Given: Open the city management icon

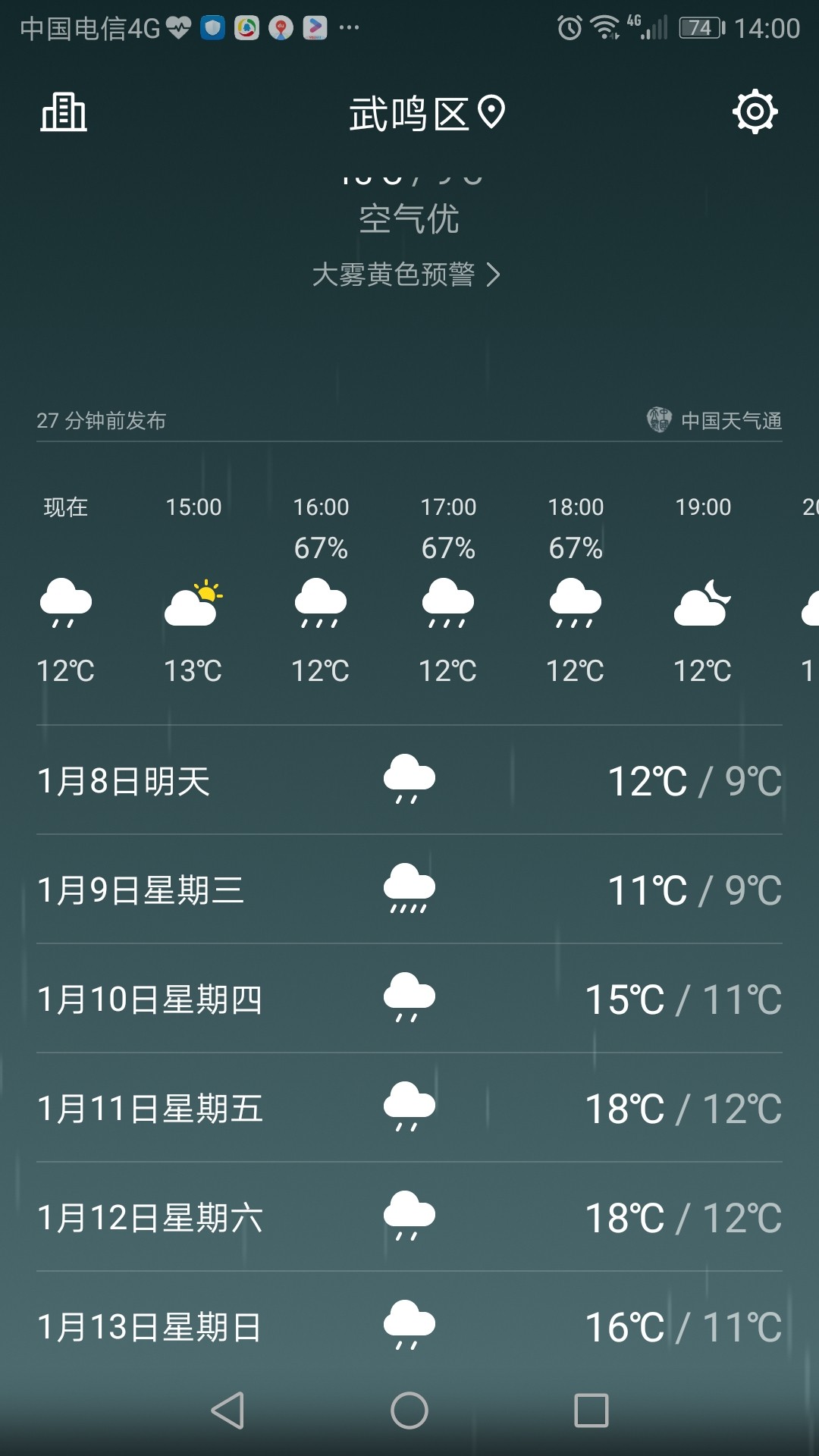Looking at the screenshot, I should pos(64,113).
